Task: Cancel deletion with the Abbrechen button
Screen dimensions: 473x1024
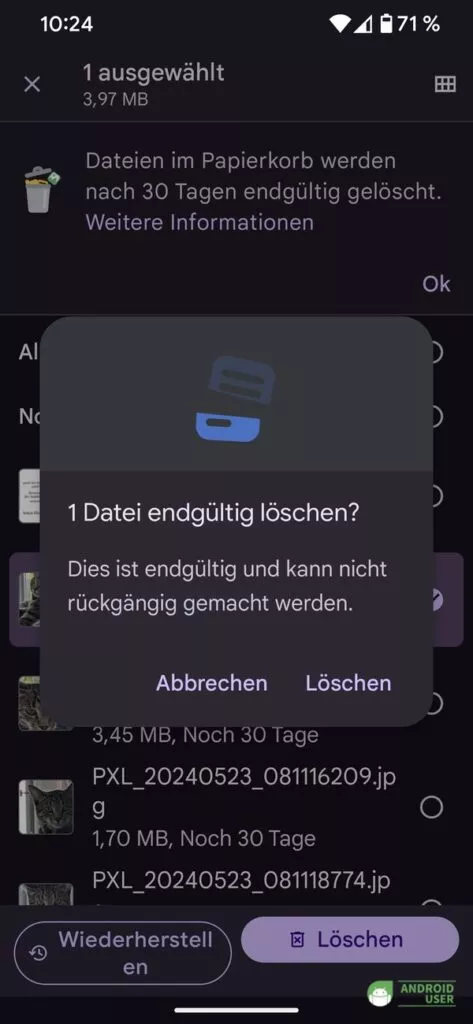Action: click(x=212, y=683)
